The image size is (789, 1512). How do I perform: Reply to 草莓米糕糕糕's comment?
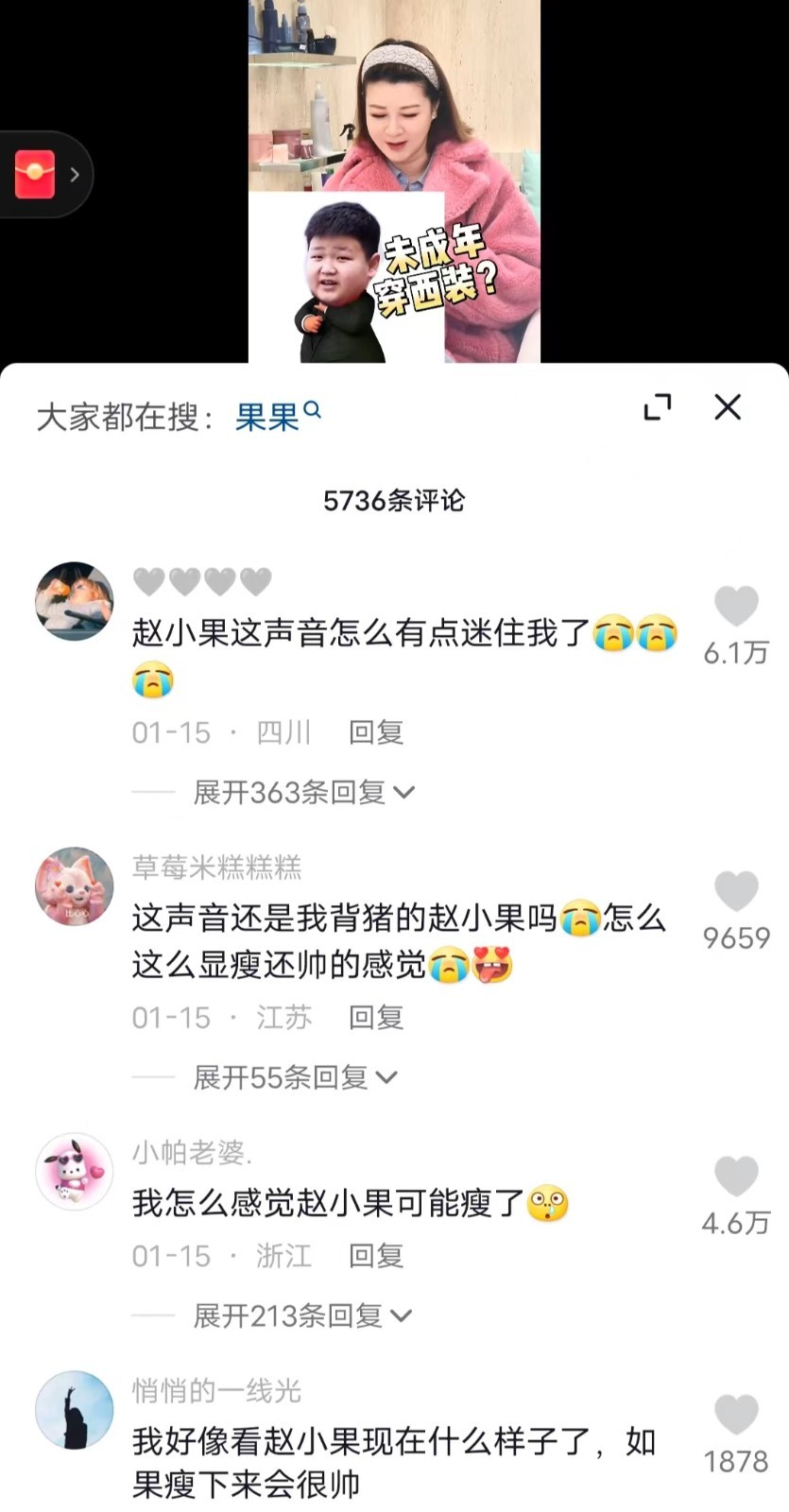[375, 1018]
